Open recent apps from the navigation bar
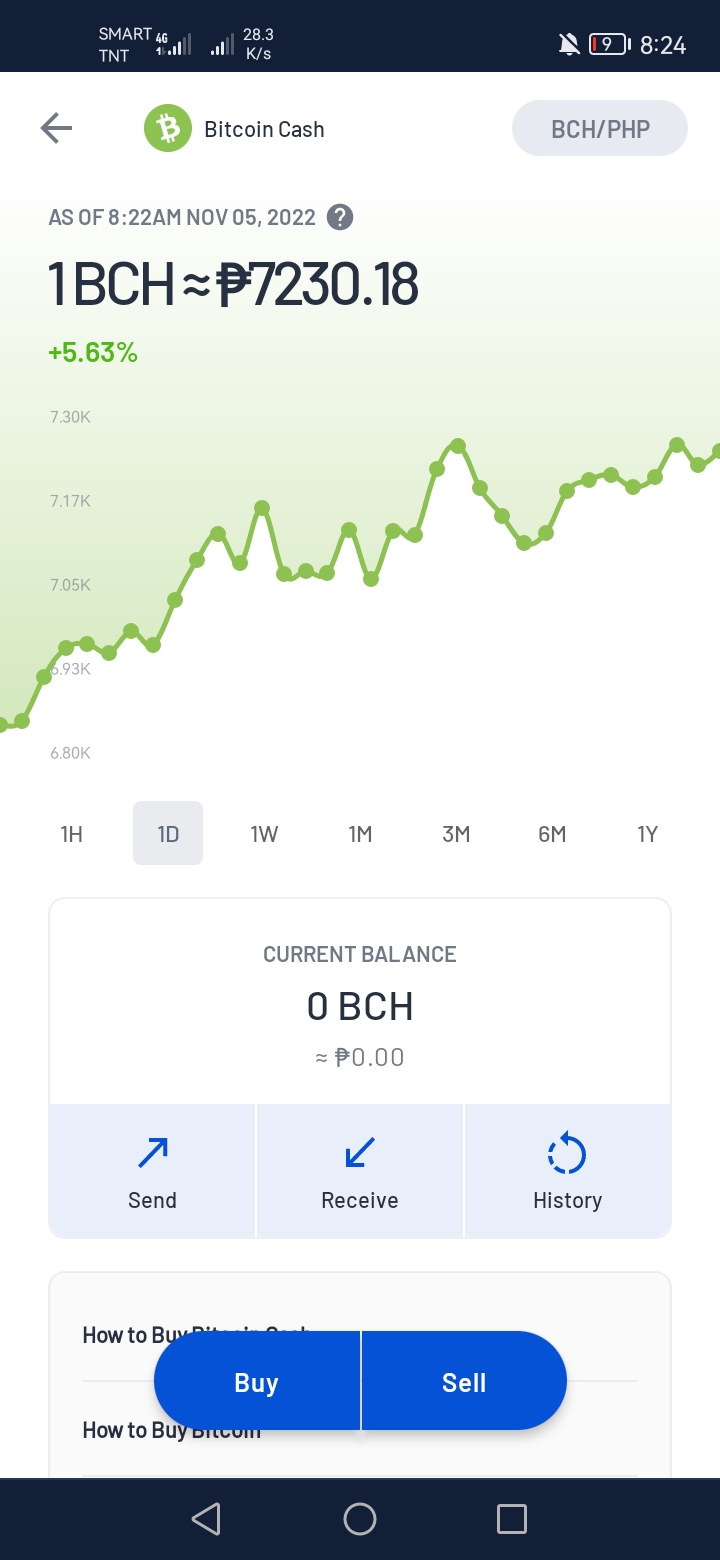Screen dimensions: 720x1560 [x=512, y=1519]
